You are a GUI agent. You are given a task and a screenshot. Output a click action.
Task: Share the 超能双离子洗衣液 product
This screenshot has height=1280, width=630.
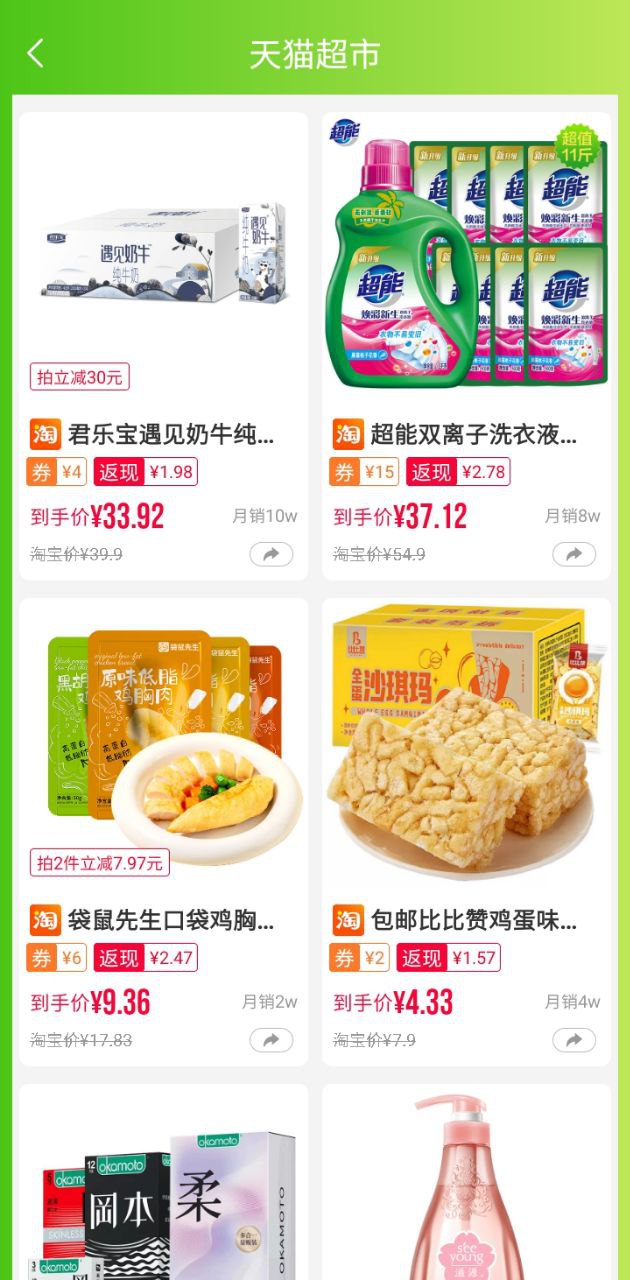[x=574, y=554]
